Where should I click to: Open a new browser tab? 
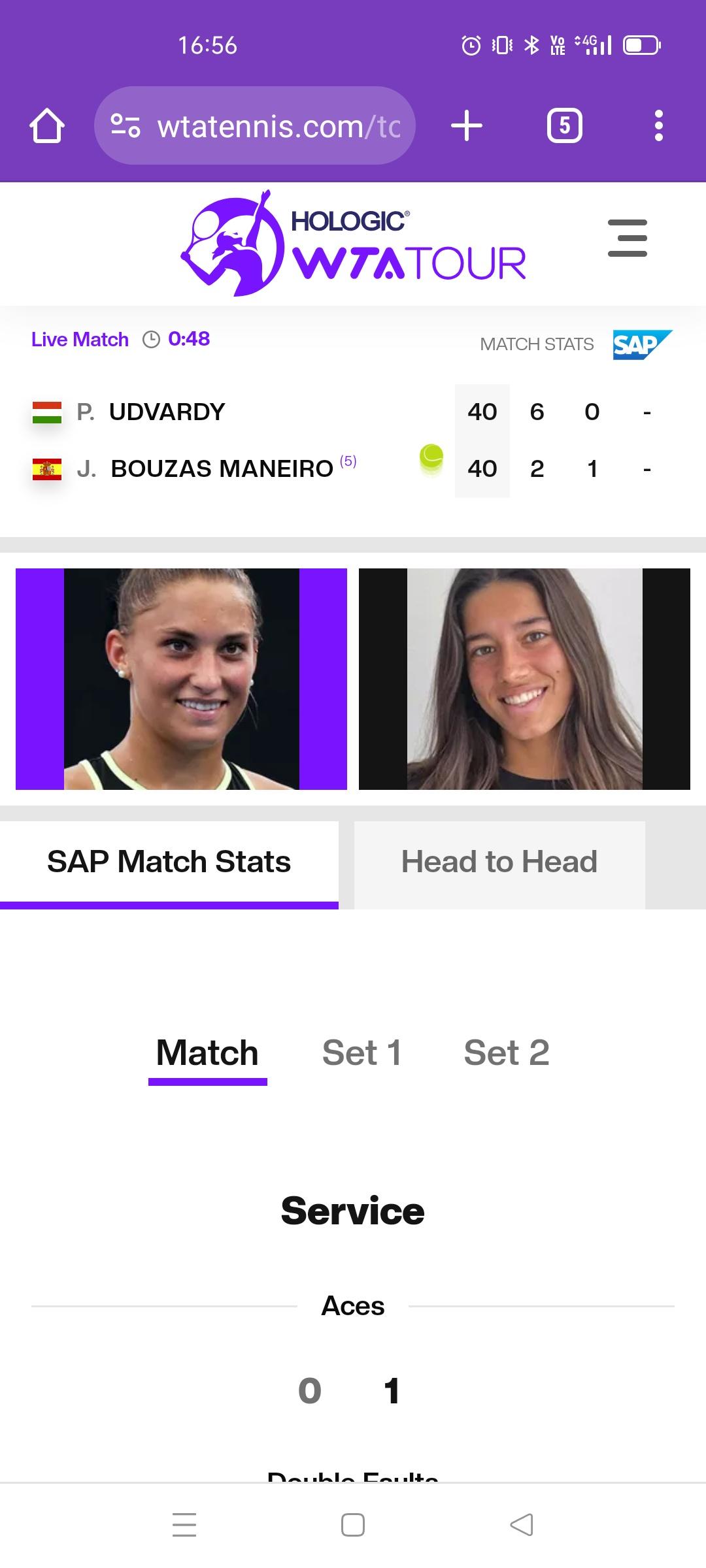(x=467, y=125)
